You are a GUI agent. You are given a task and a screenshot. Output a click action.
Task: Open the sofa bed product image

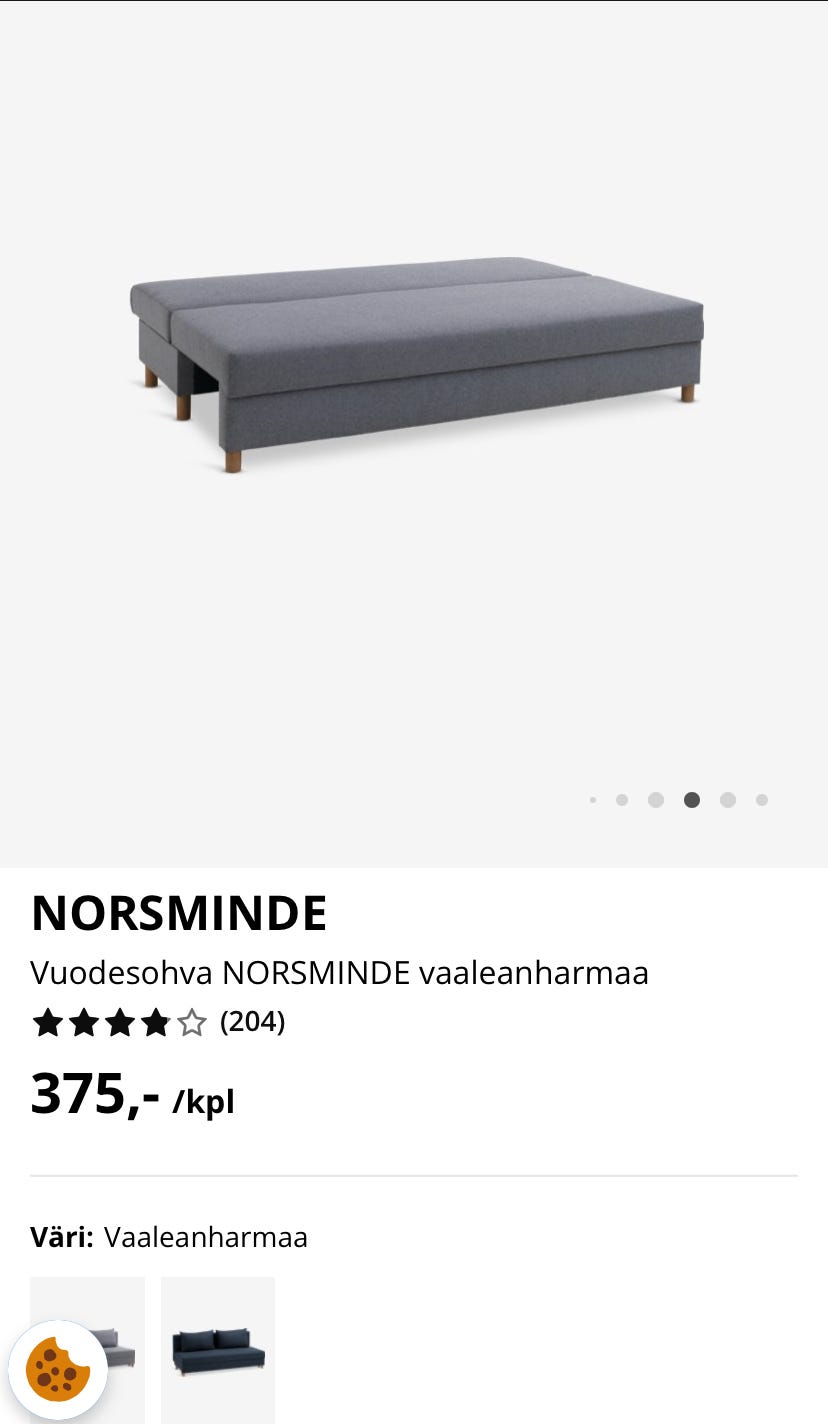click(414, 363)
